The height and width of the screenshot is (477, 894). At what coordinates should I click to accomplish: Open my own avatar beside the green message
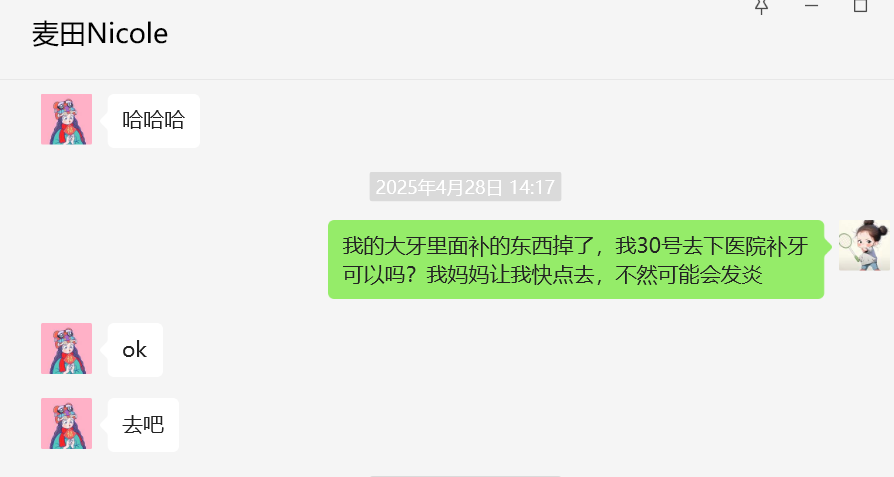tap(863, 245)
